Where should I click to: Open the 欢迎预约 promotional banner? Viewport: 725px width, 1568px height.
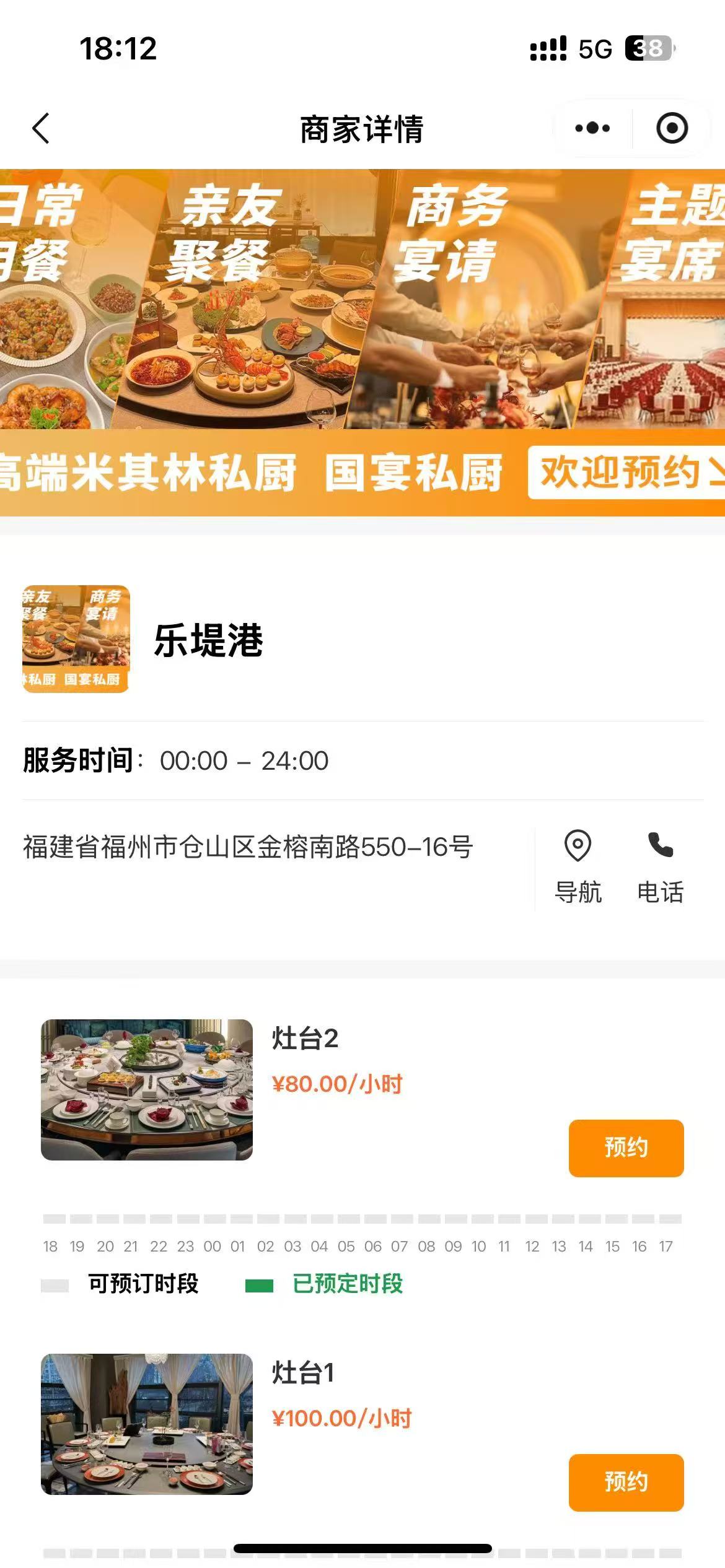(x=626, y=473)
